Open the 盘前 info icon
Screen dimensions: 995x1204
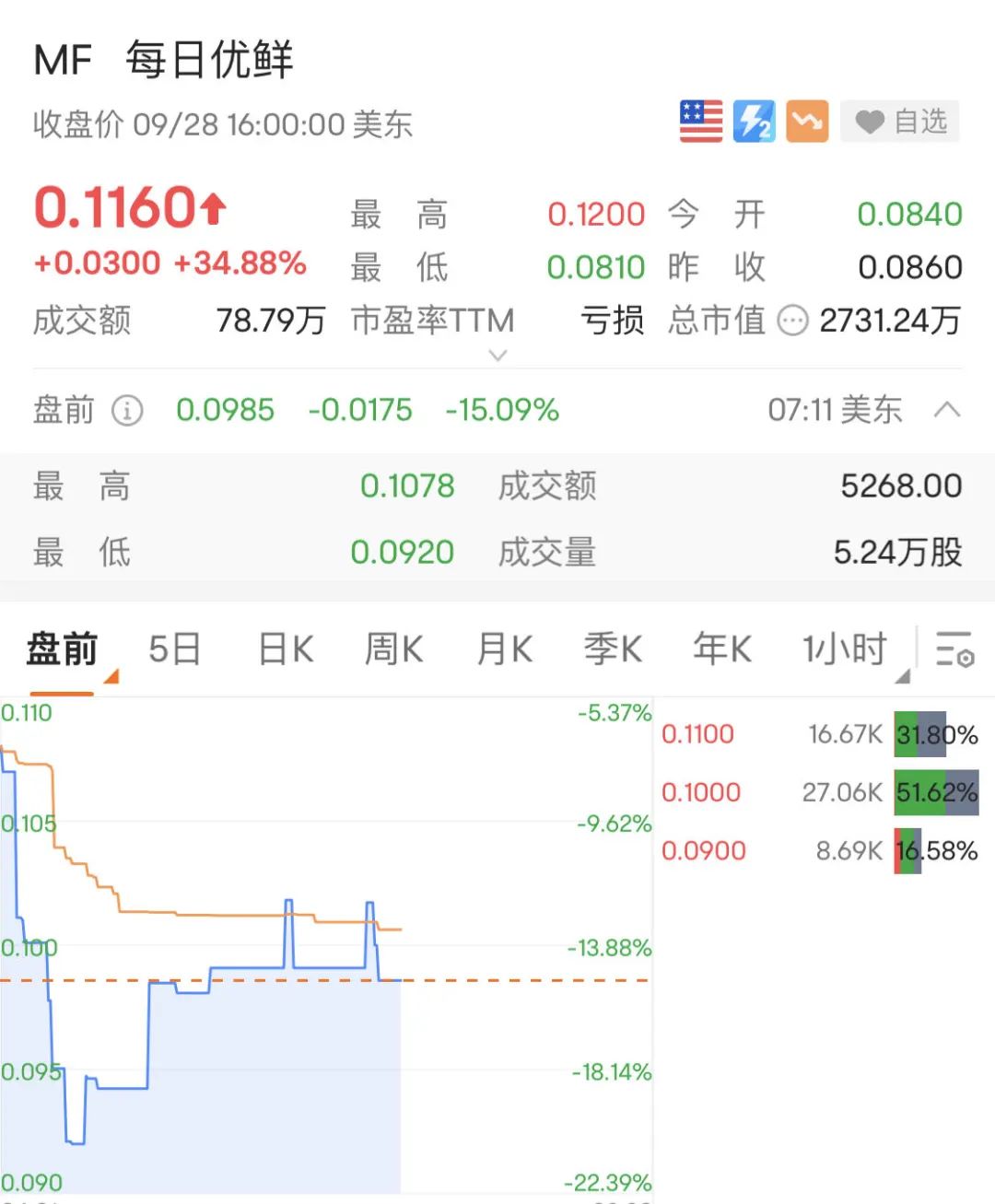127,410
